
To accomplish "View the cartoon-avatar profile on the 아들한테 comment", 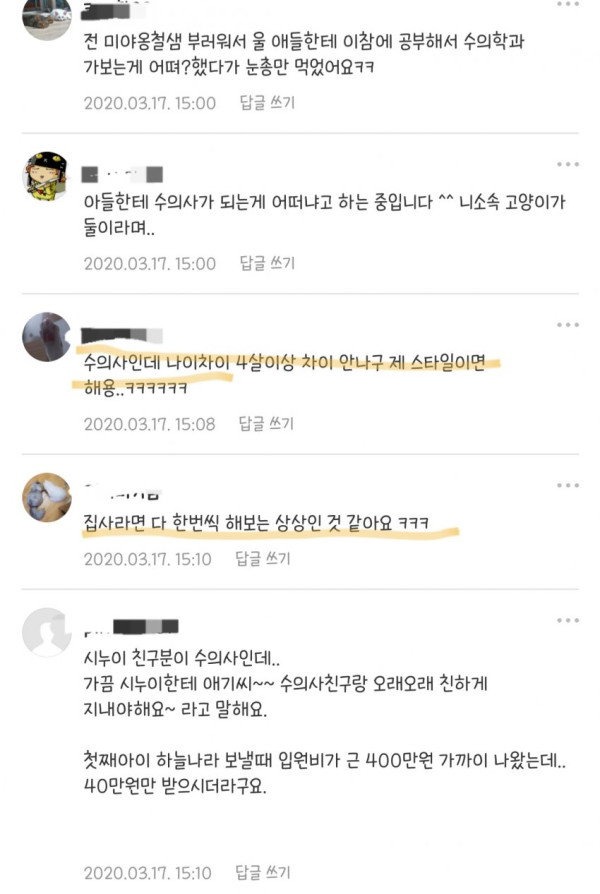I will (x=47, y=176).
